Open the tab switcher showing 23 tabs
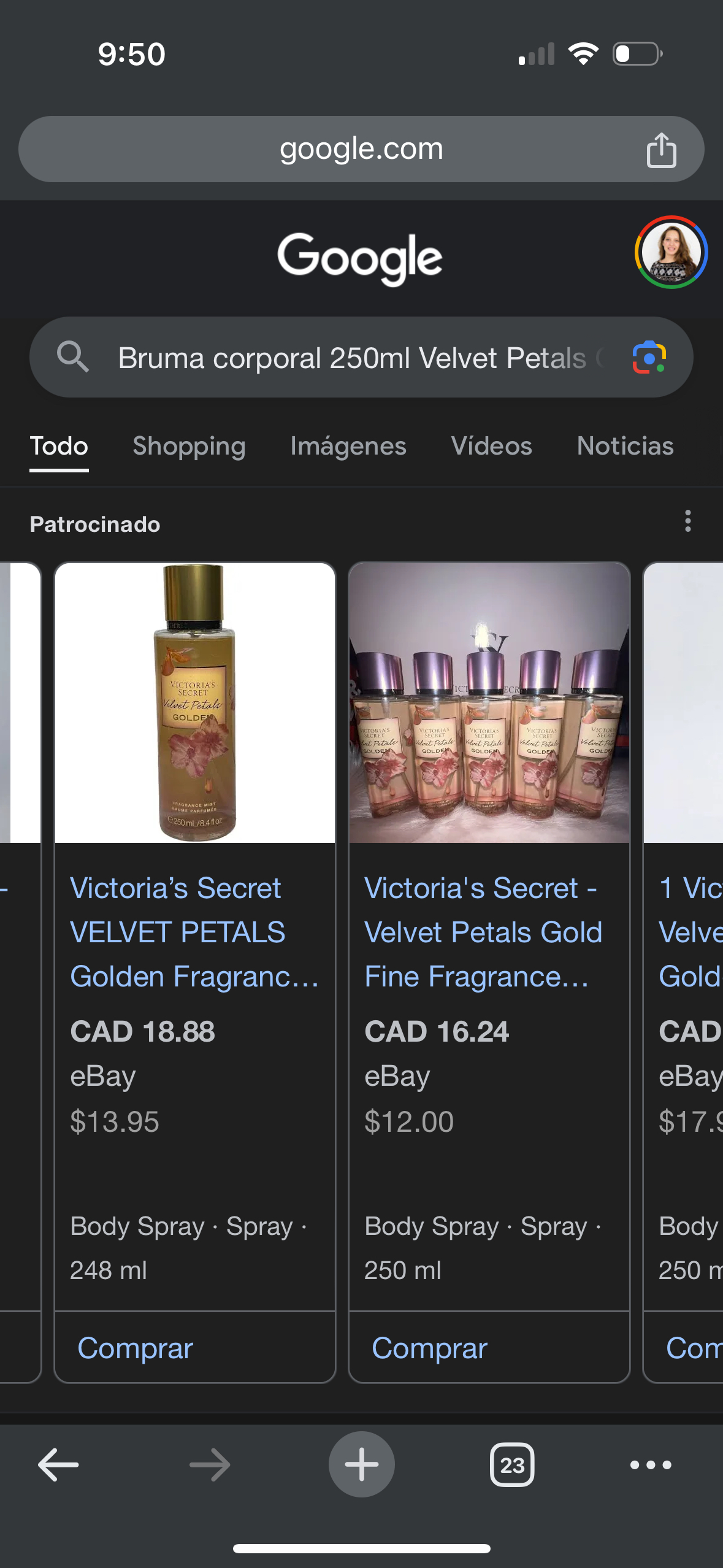The height and width of the screenshot is (1568, 723). [512, 1465]
